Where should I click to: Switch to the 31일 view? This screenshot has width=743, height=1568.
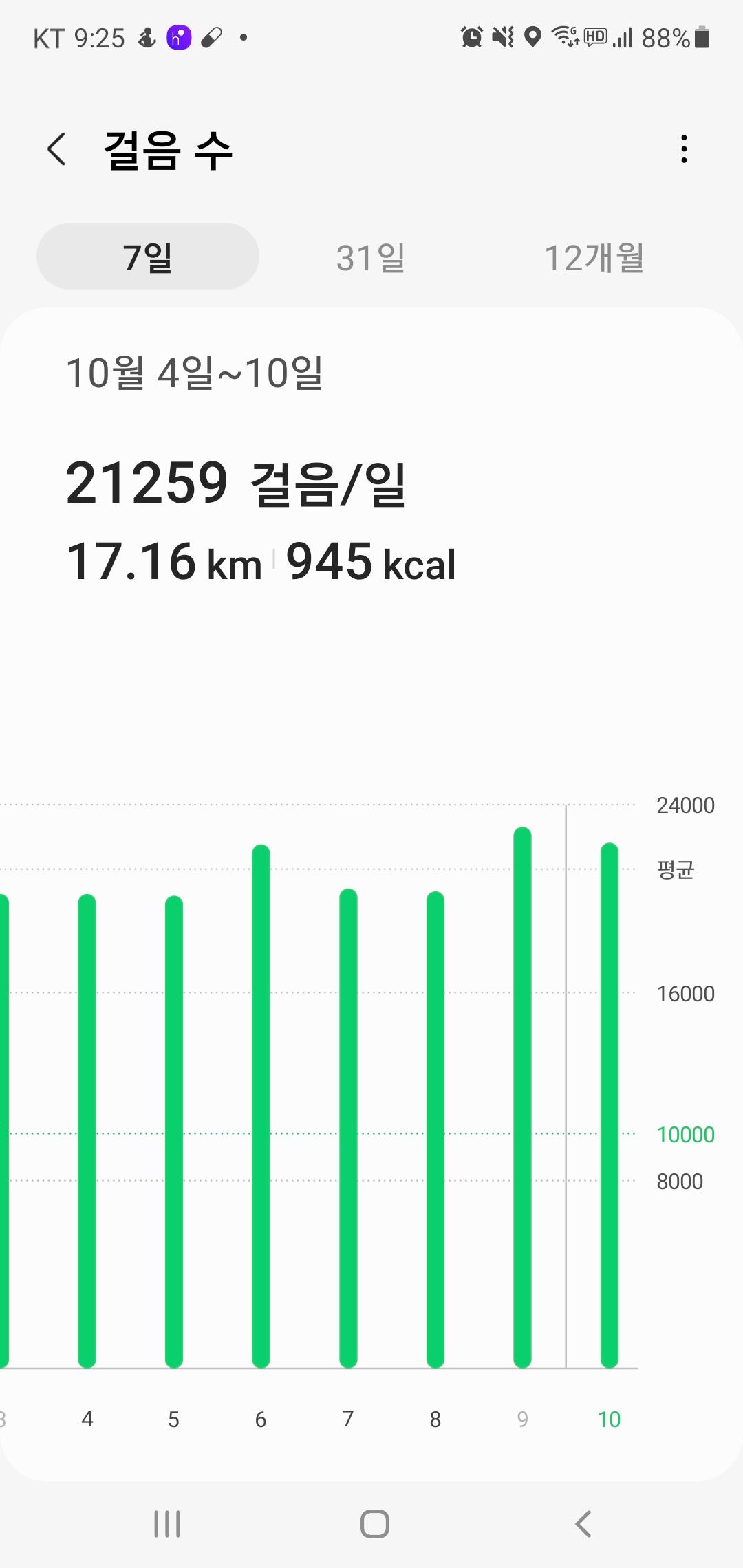click(371, 258)
